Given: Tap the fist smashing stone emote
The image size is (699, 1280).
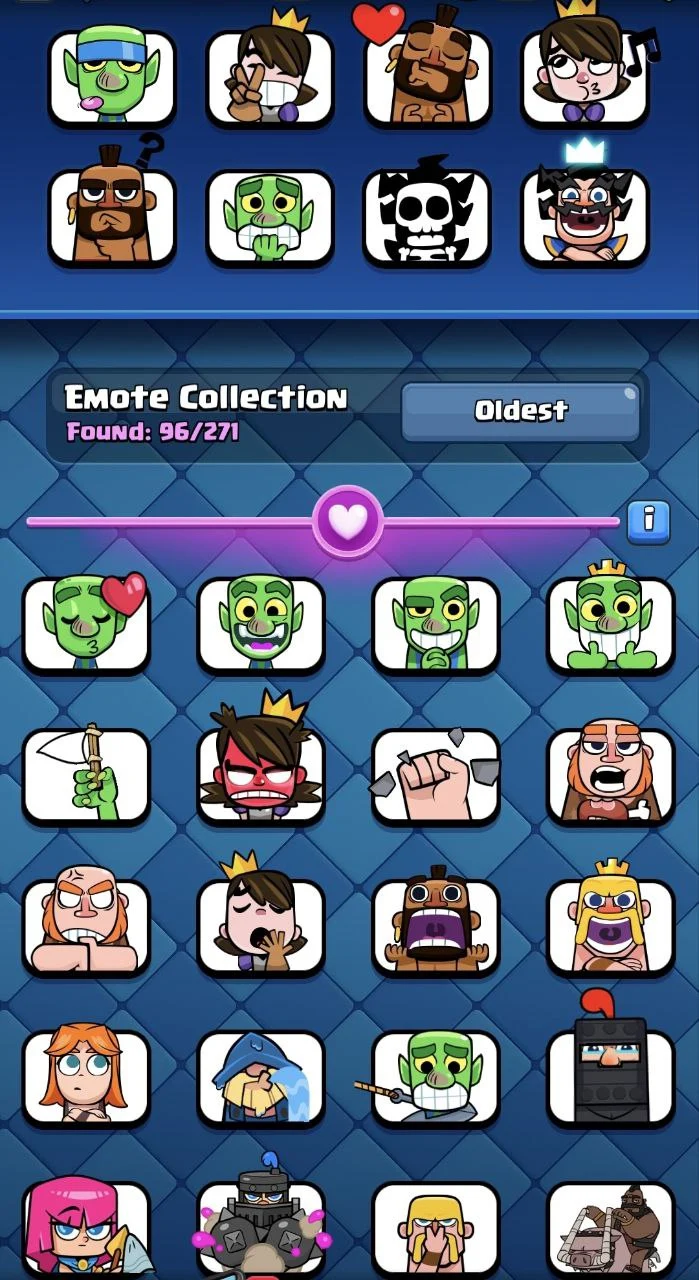Looking at the screenshot, I should pos(436,775).
